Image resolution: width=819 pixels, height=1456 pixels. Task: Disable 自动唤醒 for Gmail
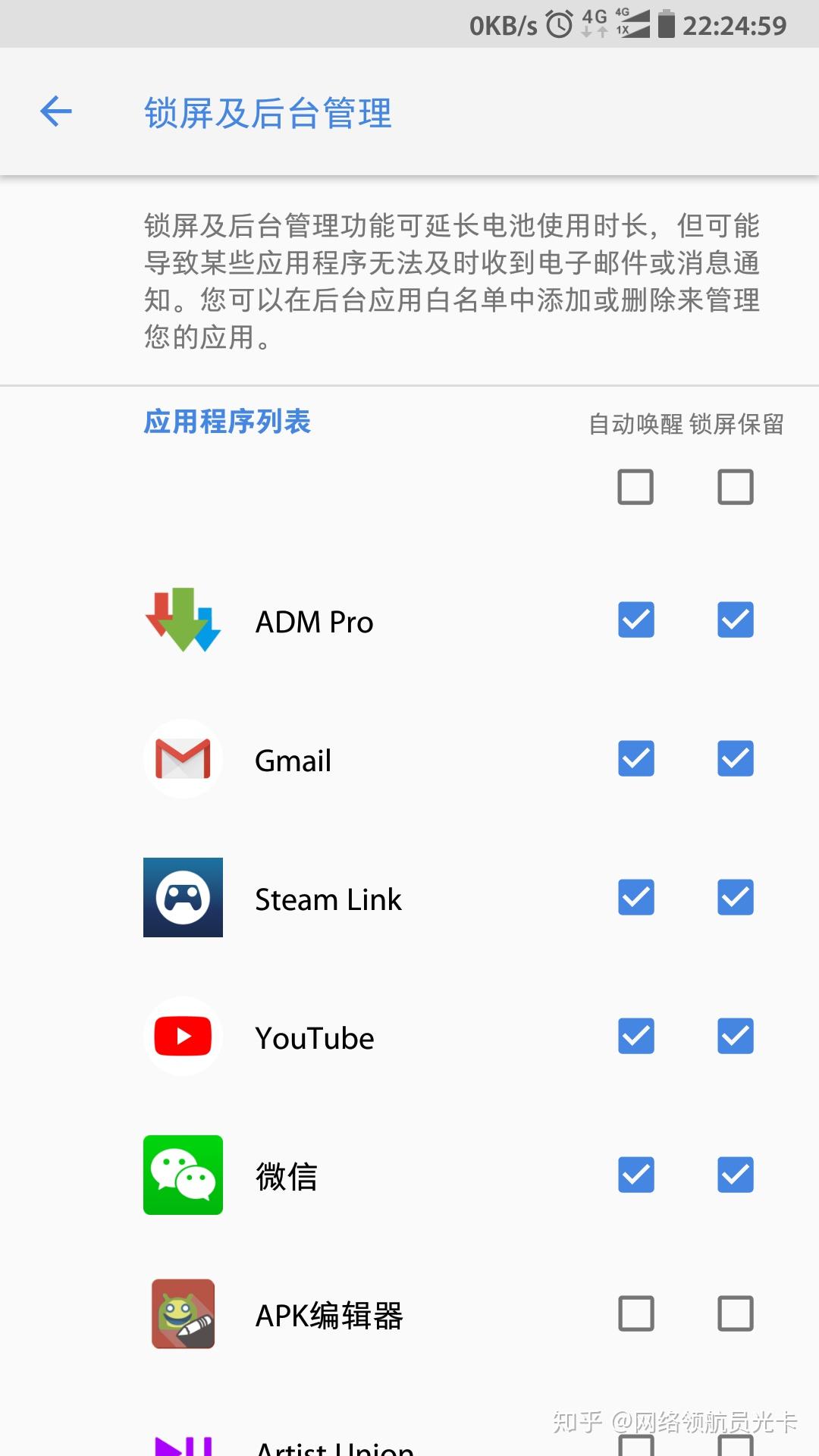tap(635, 759)
